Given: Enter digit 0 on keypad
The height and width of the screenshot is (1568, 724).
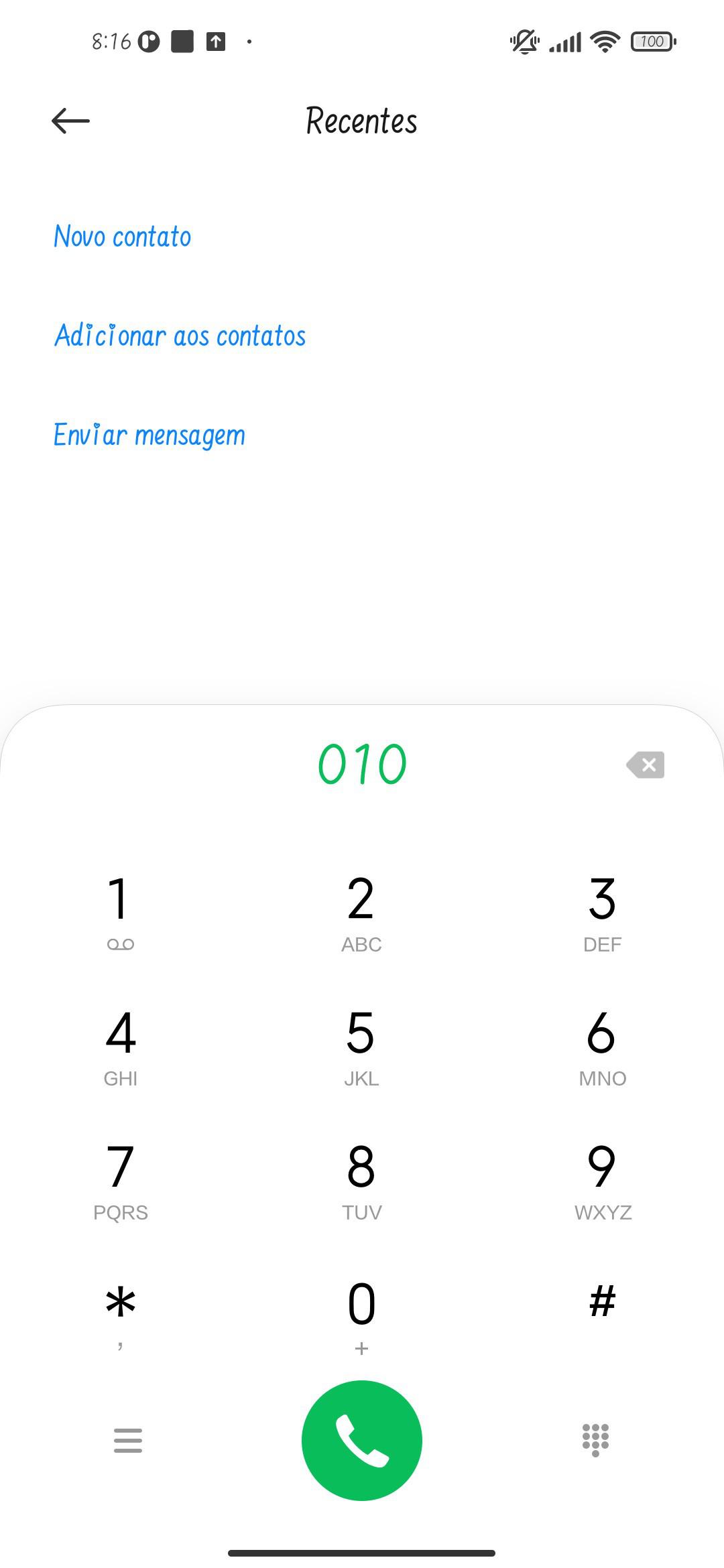Looking at the screenshot, I should [361, 1315].
